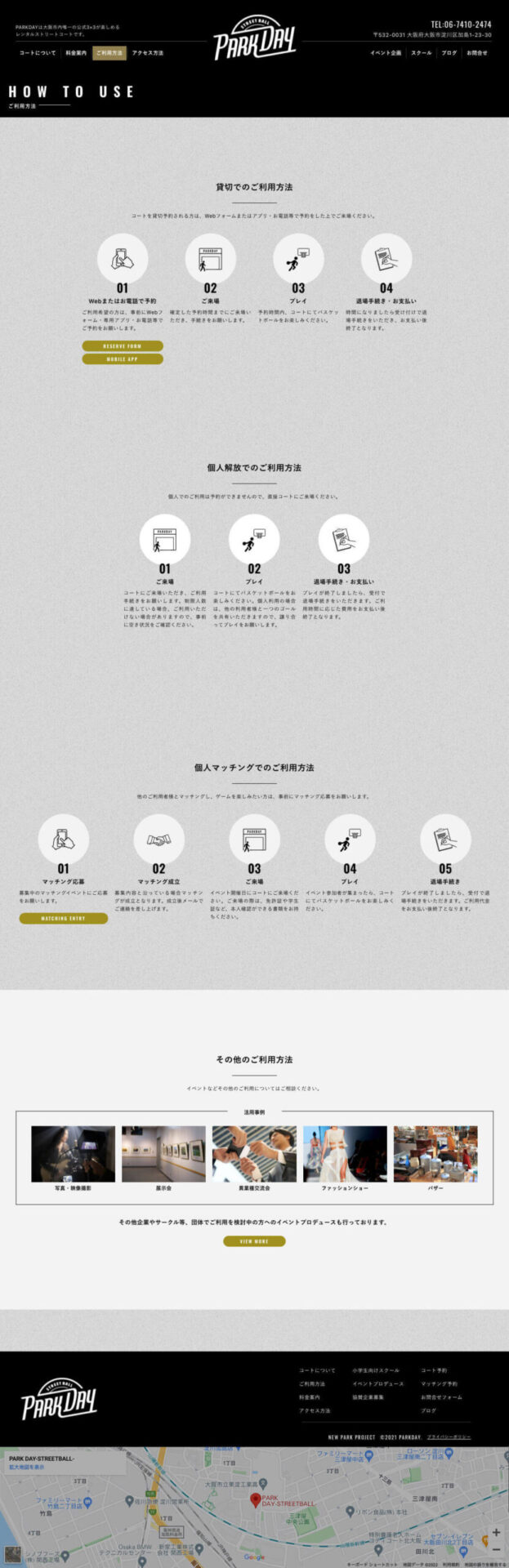Viewport: 509px width, 1568px height.
Task: Open the footer お問合せフォーム link
Action: [x=441, y=1397]
